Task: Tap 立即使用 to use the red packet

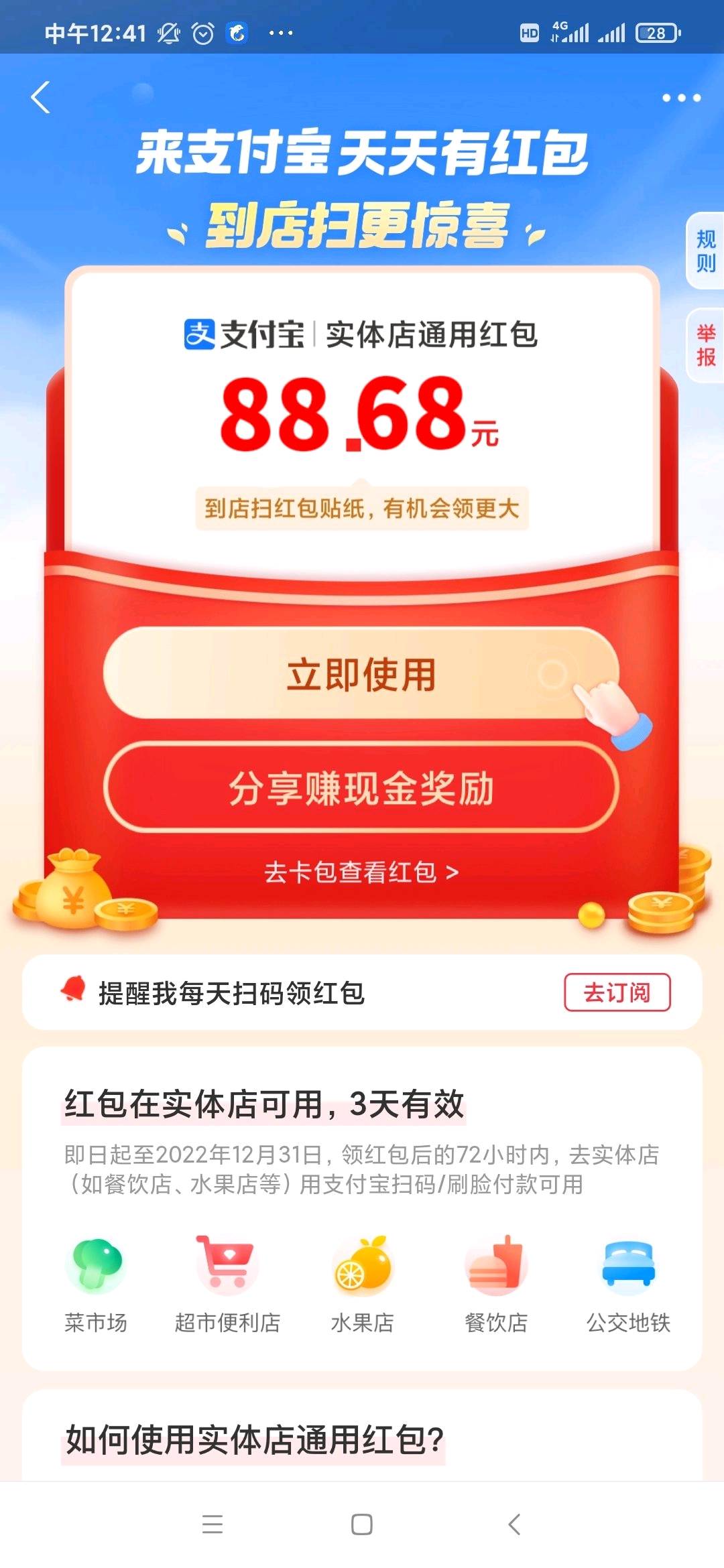Action: click(x=361, y=673)
